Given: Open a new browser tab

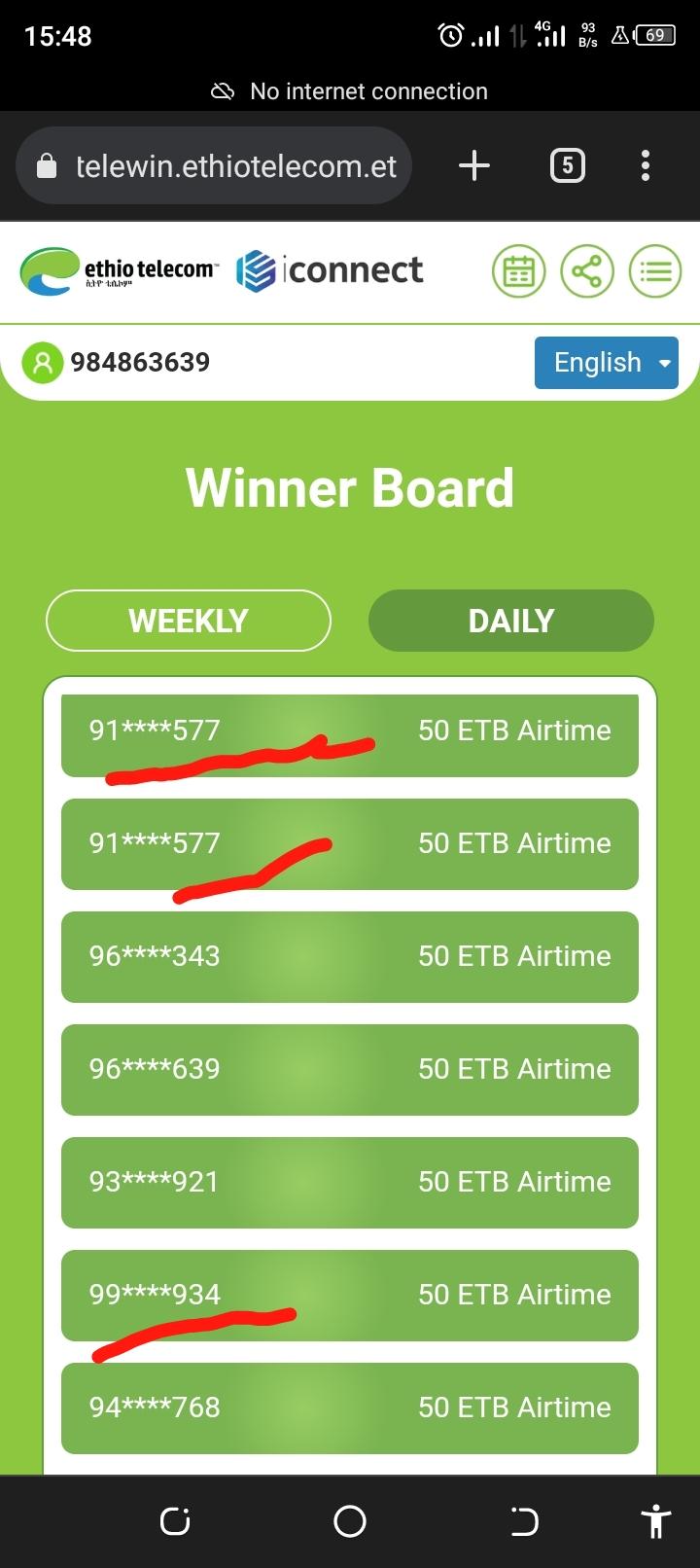Looking at the screenshot, I should [x=474, y=166].
